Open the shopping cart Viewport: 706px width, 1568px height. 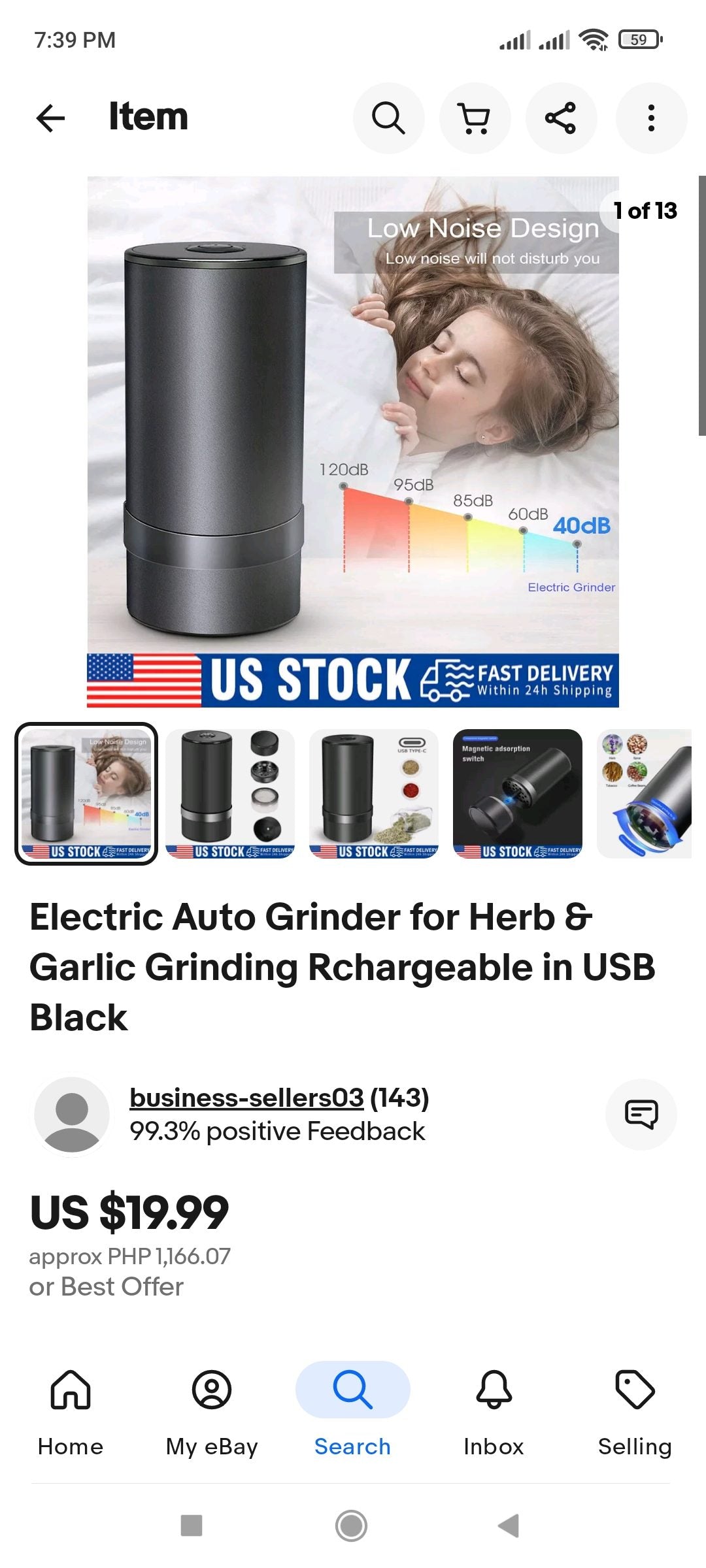(475, 118)
